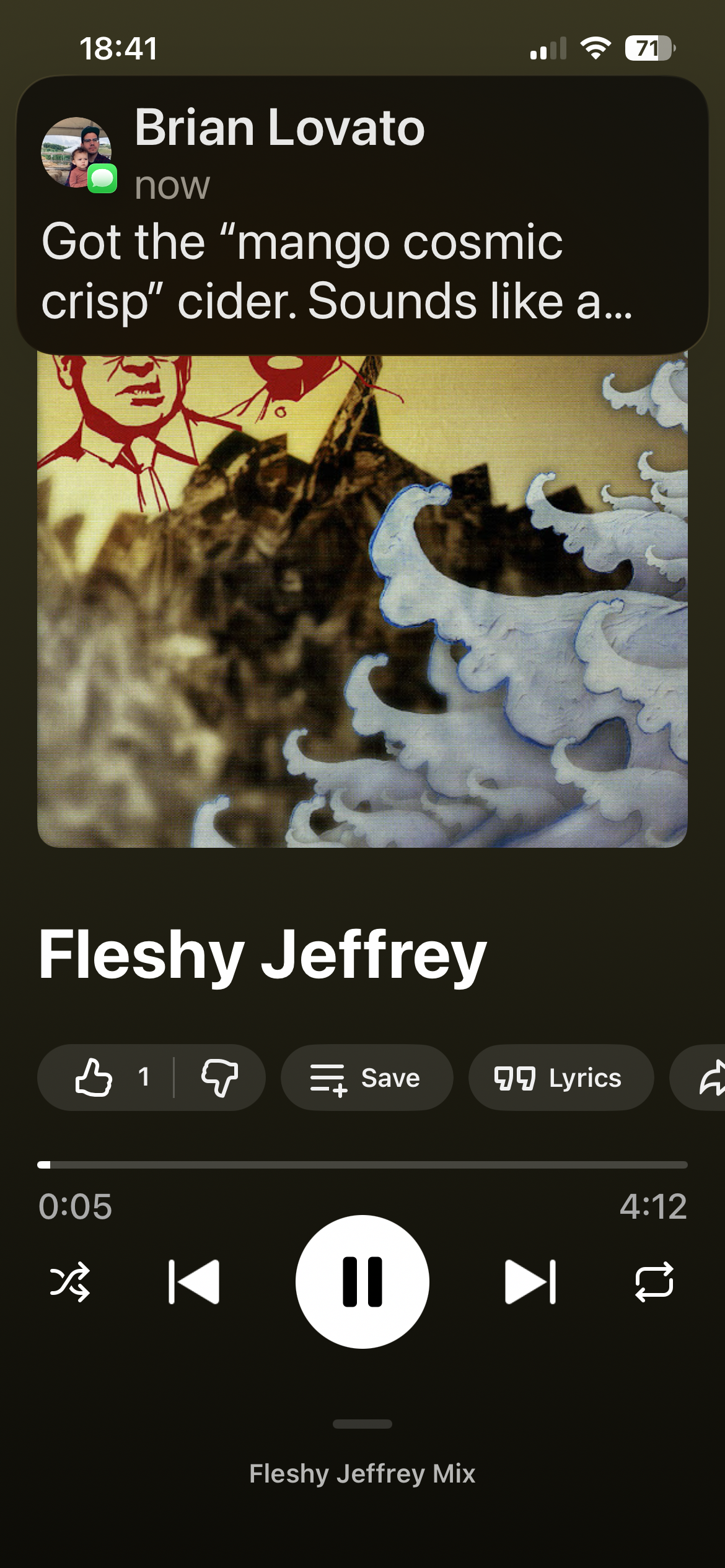Dislike the current song
The width and height of the screenshot is (725, 1568).
pos(219,1078)
